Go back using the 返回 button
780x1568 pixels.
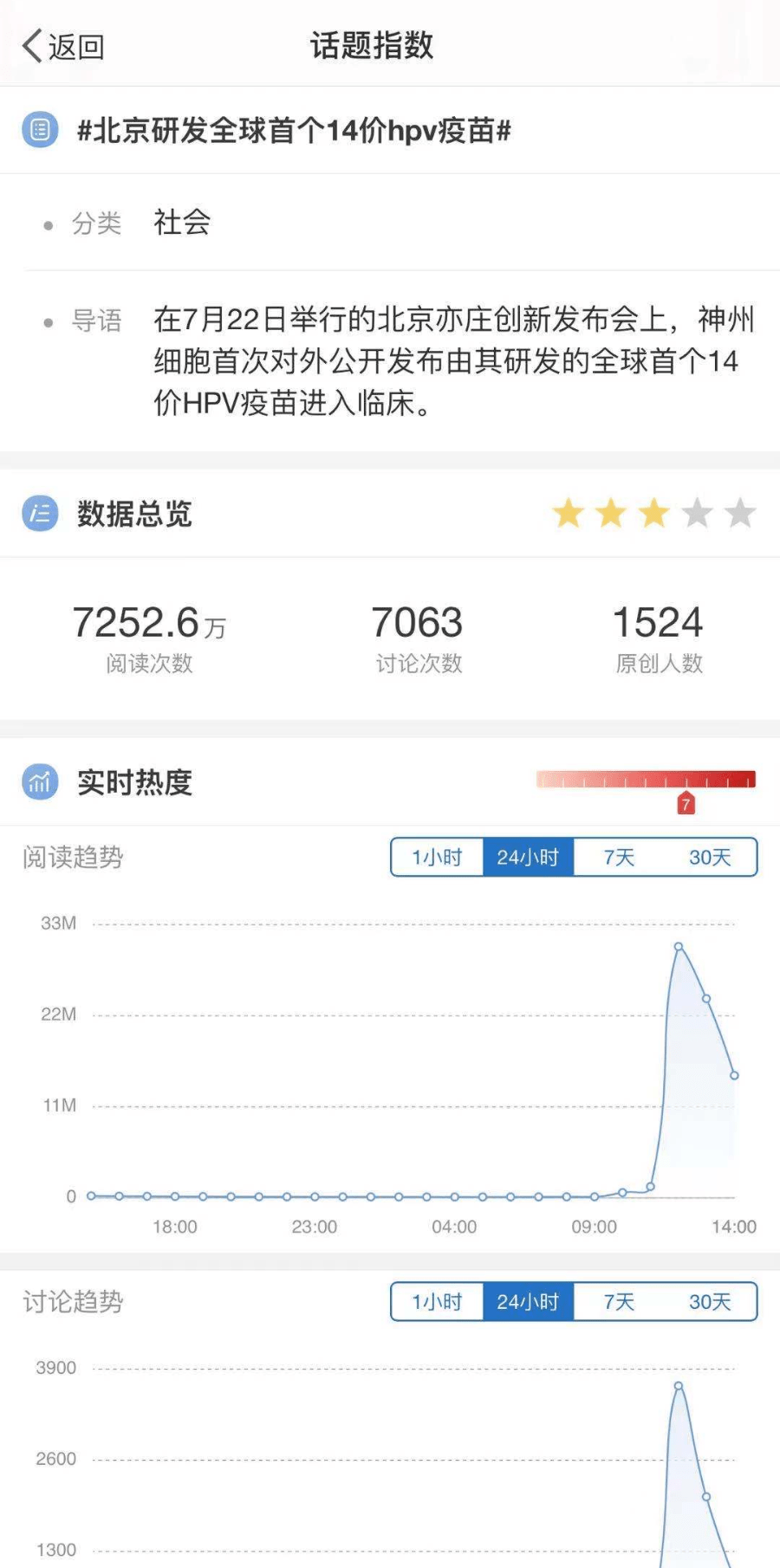pos(63,47)
